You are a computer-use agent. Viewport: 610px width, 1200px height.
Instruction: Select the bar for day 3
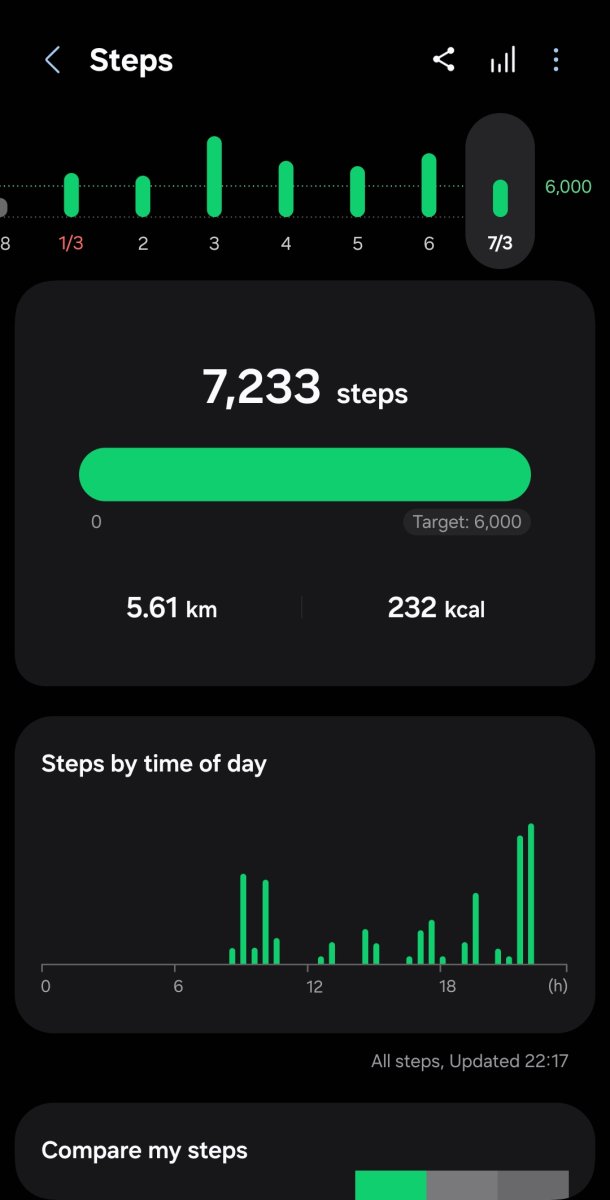point(214,178)
